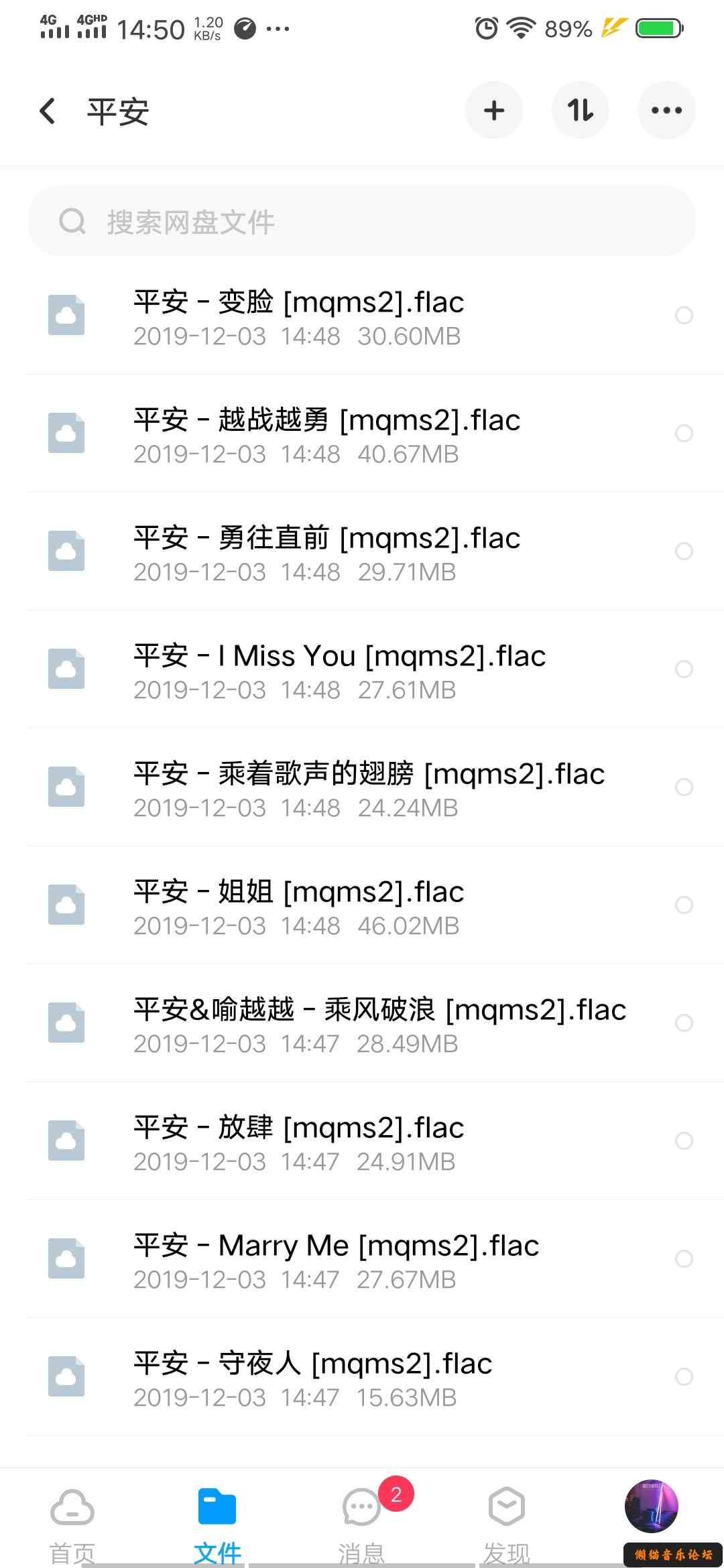Switch to the 发现 tab

click(x=507, y=1522)
